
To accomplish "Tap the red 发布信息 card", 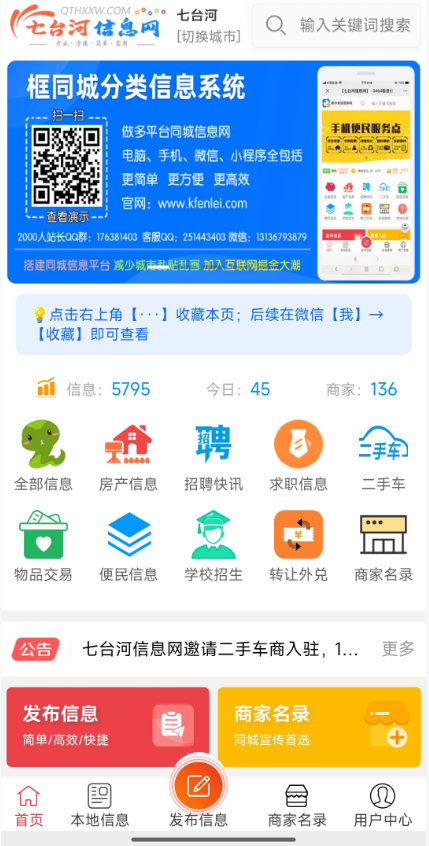I will click(108, 727).
